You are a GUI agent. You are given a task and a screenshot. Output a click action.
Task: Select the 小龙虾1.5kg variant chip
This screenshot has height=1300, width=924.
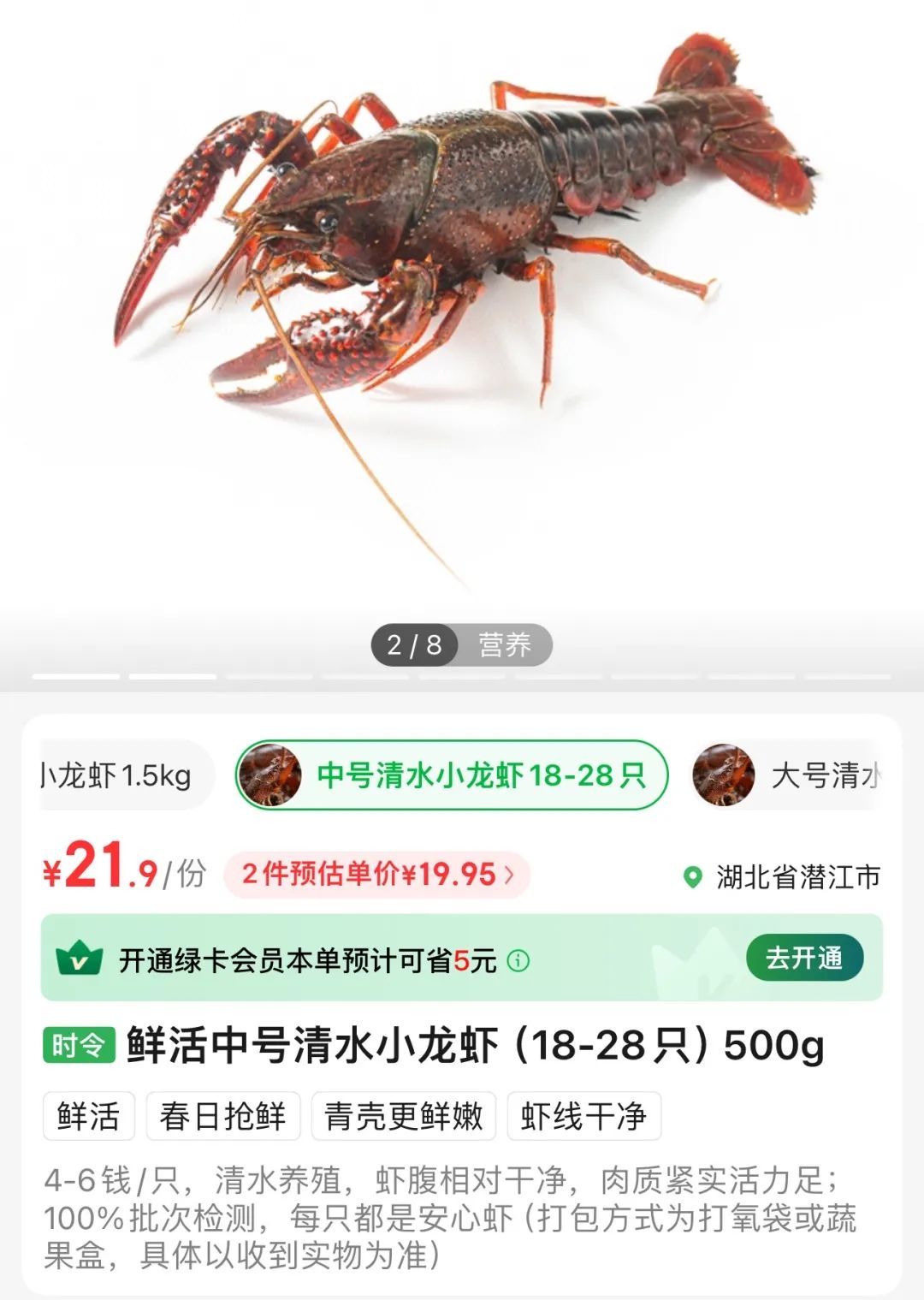(120, 775)
